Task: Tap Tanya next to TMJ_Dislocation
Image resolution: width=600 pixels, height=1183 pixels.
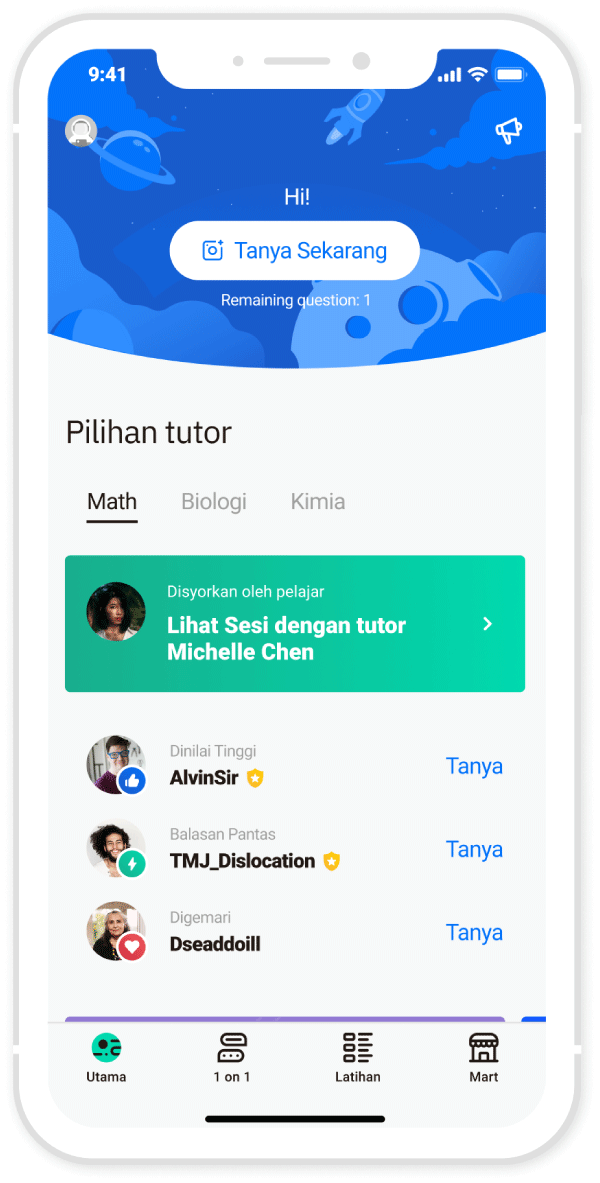Action: coord(474,849)
